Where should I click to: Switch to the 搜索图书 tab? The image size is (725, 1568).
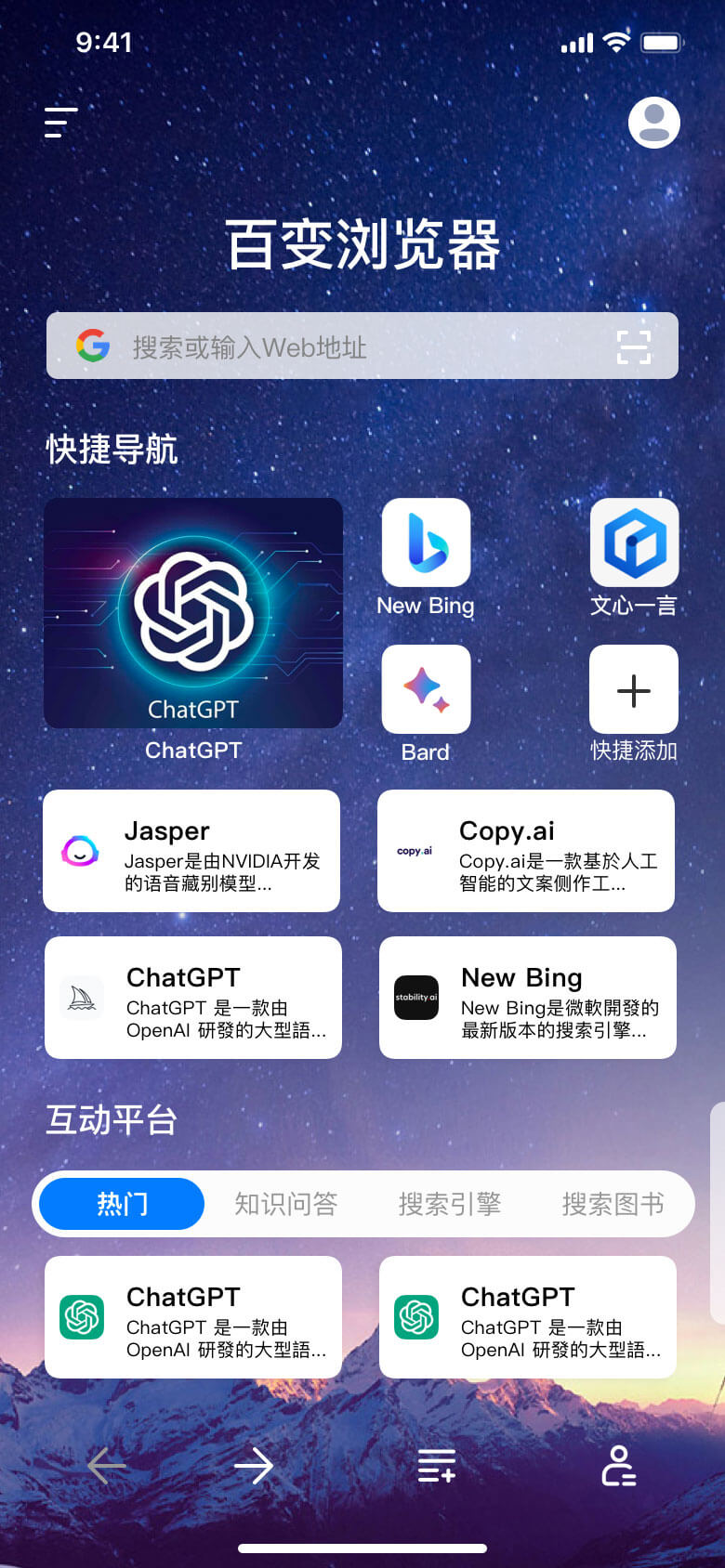coord(613,1204)
